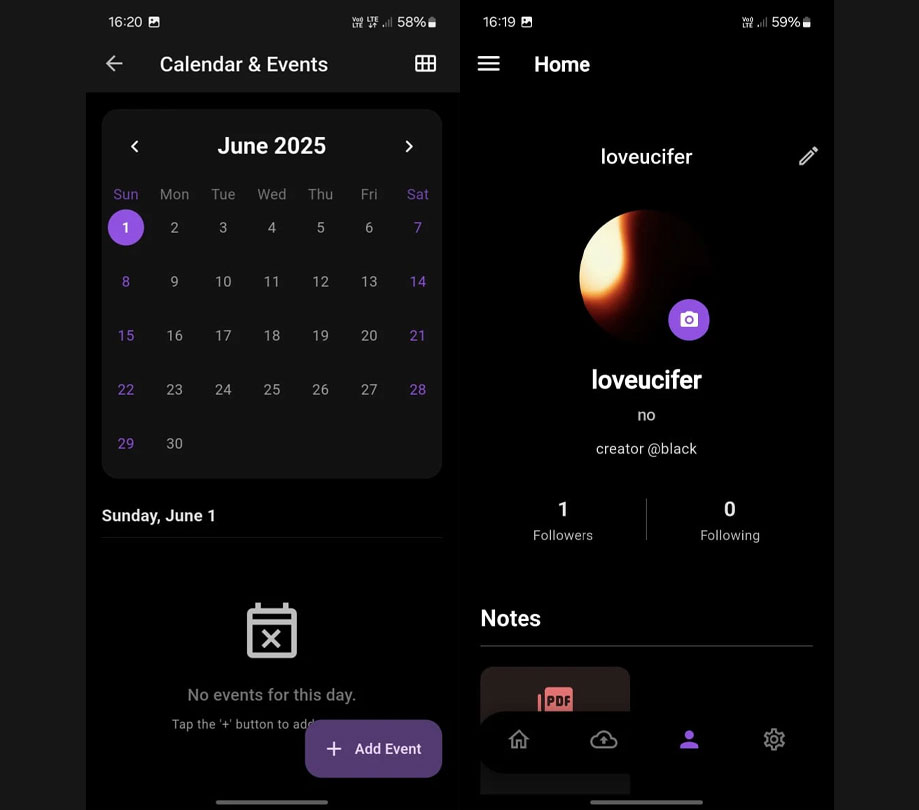Choose June 10 in the calendar
This screenshot has width=919, height=810.
pyautogui.click(x=223, y=282)
